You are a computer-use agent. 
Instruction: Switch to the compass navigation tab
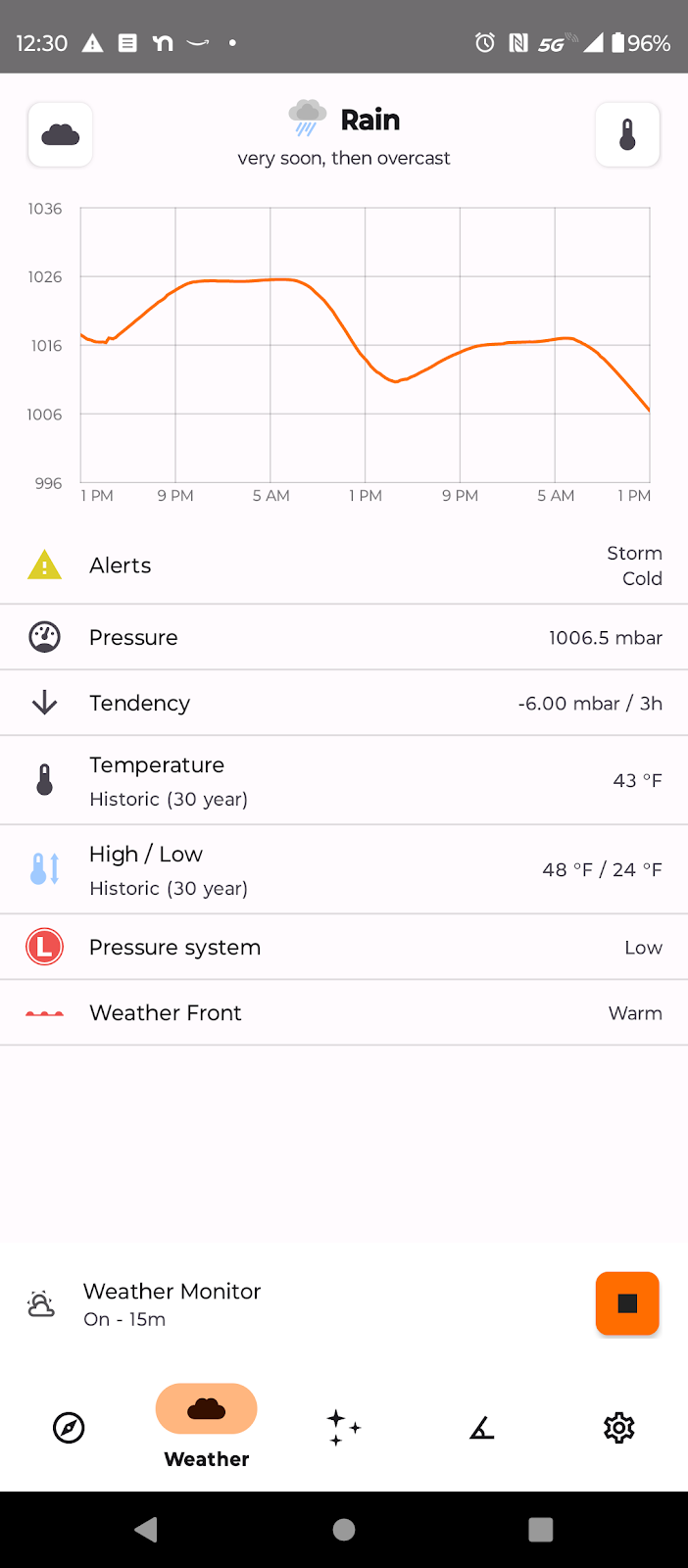(x=69, y=1428)
